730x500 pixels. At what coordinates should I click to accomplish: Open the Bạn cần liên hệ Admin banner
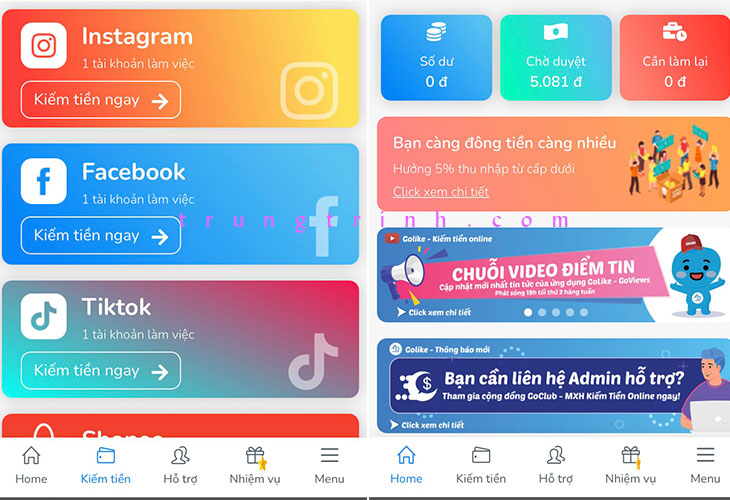coord(553,385)
